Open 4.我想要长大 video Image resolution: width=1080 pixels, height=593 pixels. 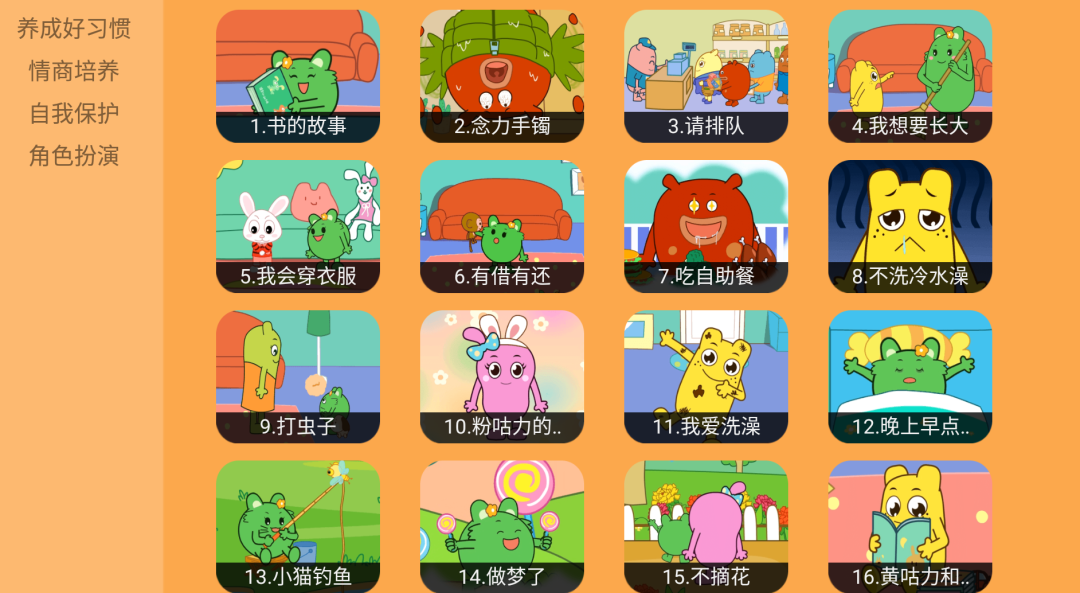[x=910, y=76]
